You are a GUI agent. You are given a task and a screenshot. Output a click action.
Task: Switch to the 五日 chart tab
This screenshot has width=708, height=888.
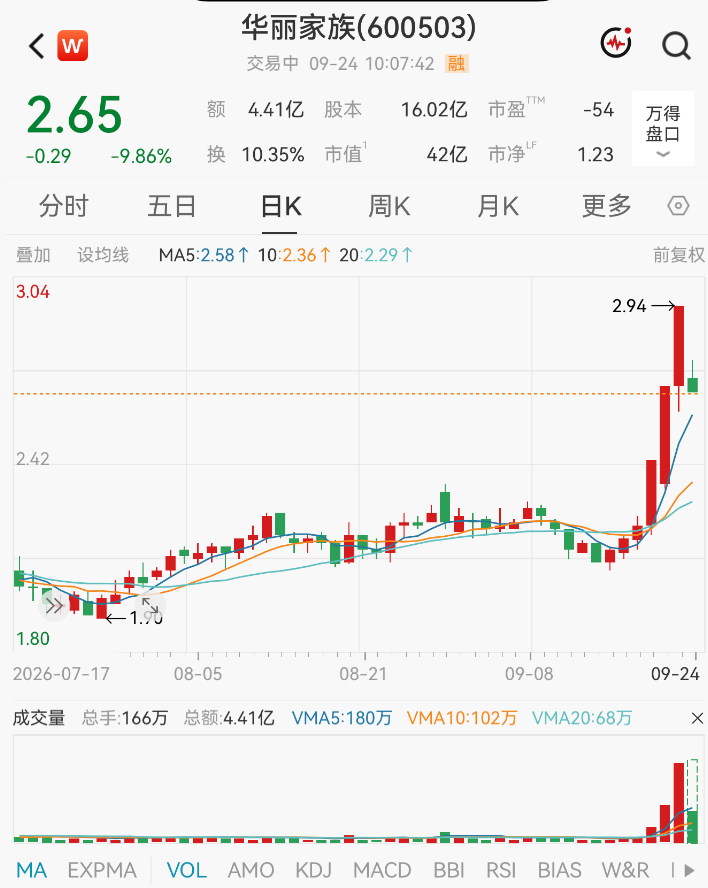click(172, 206)
